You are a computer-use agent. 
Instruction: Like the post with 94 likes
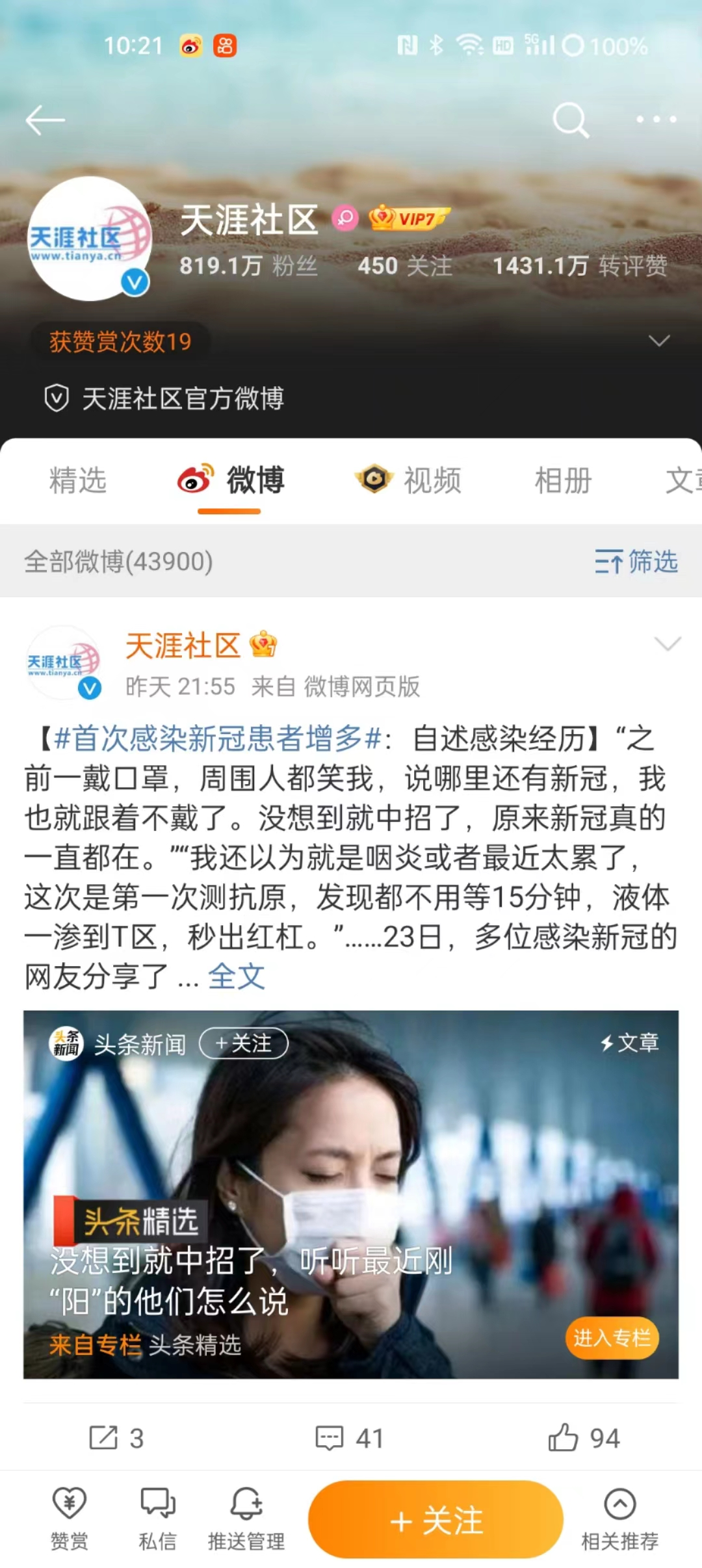[x=584, y=1438]
